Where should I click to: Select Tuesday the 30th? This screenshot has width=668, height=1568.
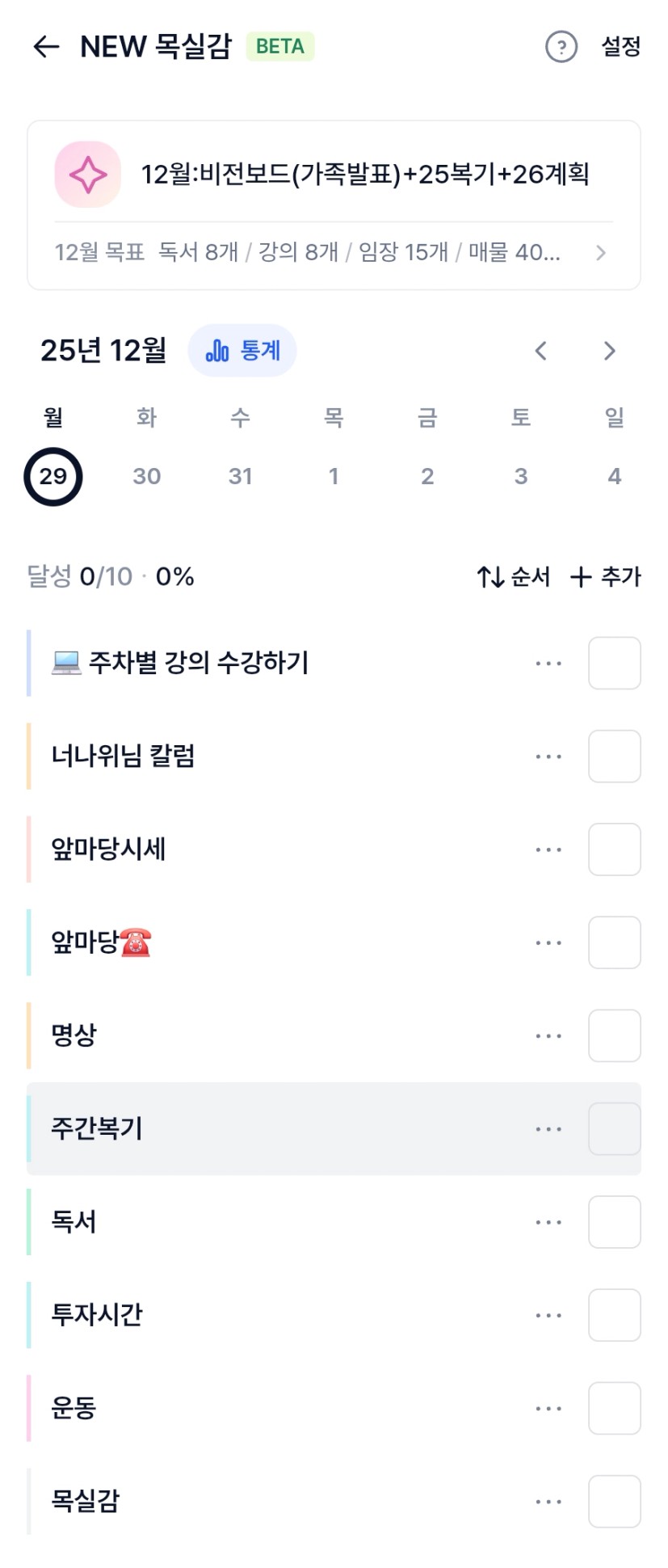pyautogui.click(x=146, y=476)
